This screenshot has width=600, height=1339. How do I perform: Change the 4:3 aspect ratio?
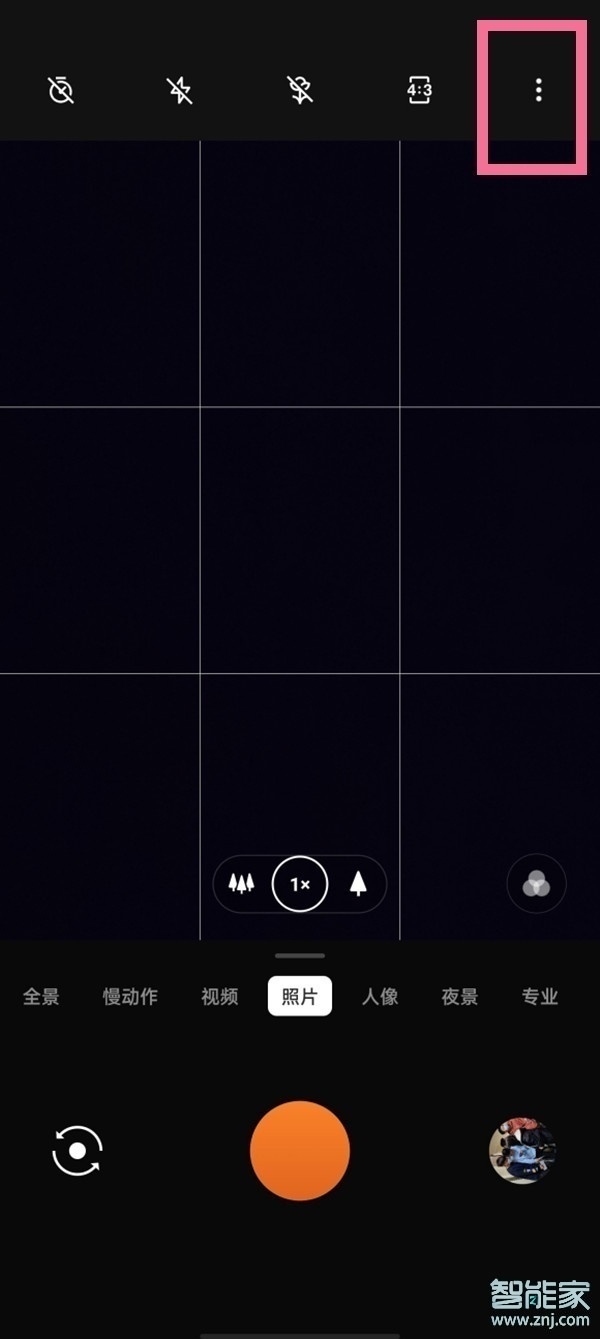click(419, 91)
